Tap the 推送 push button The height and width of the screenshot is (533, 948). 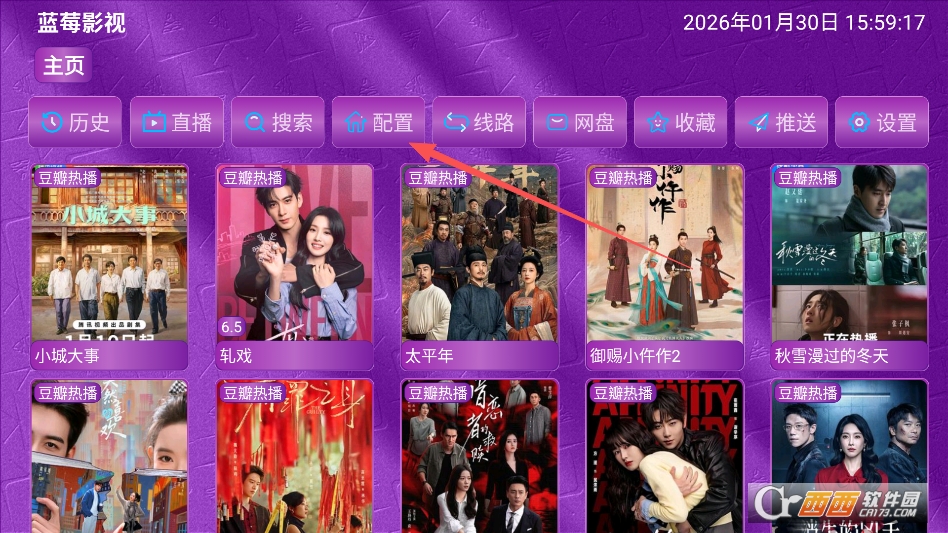(x=782, y=122)
